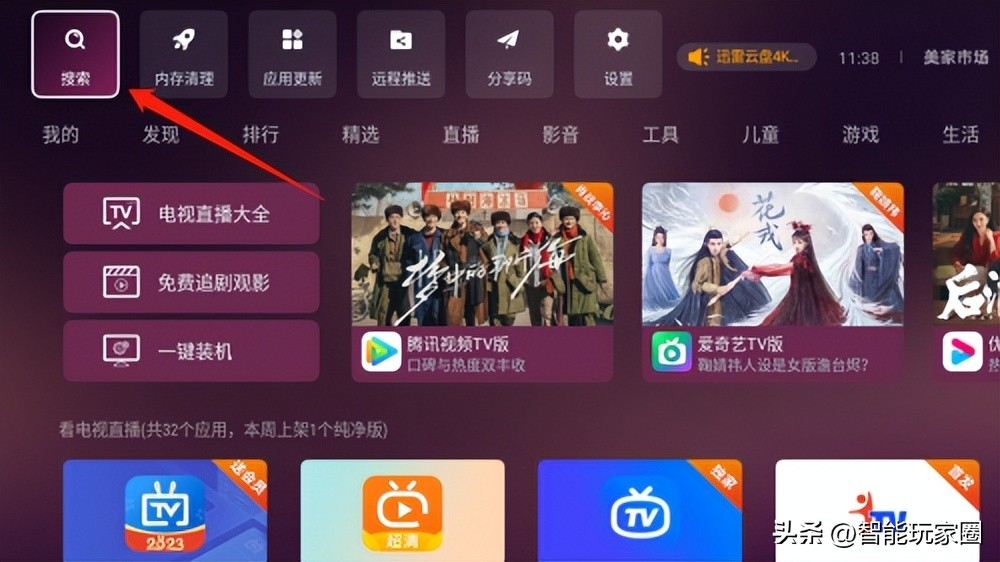Switch to the 我的 tab
The width and height of the screenshot is (1000, 562).
click(60, 134)
